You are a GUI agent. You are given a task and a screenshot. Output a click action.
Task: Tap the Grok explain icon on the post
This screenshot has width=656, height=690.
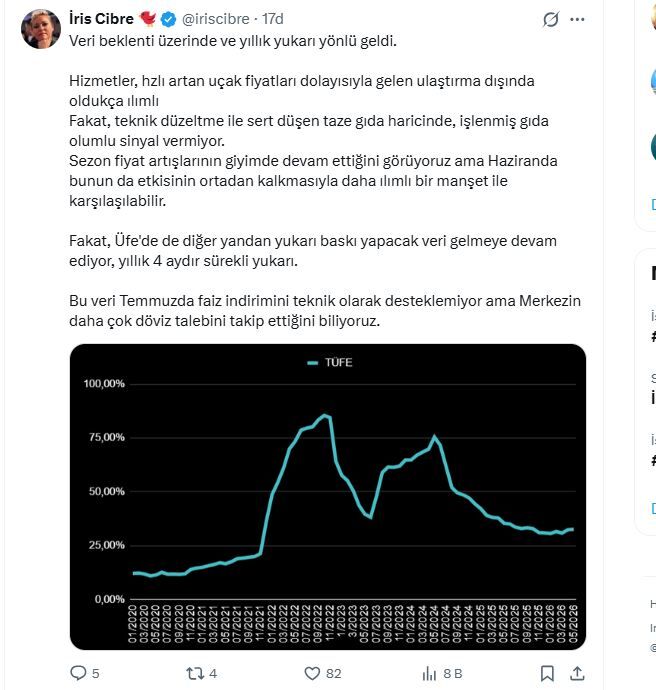tap(550, 19)
